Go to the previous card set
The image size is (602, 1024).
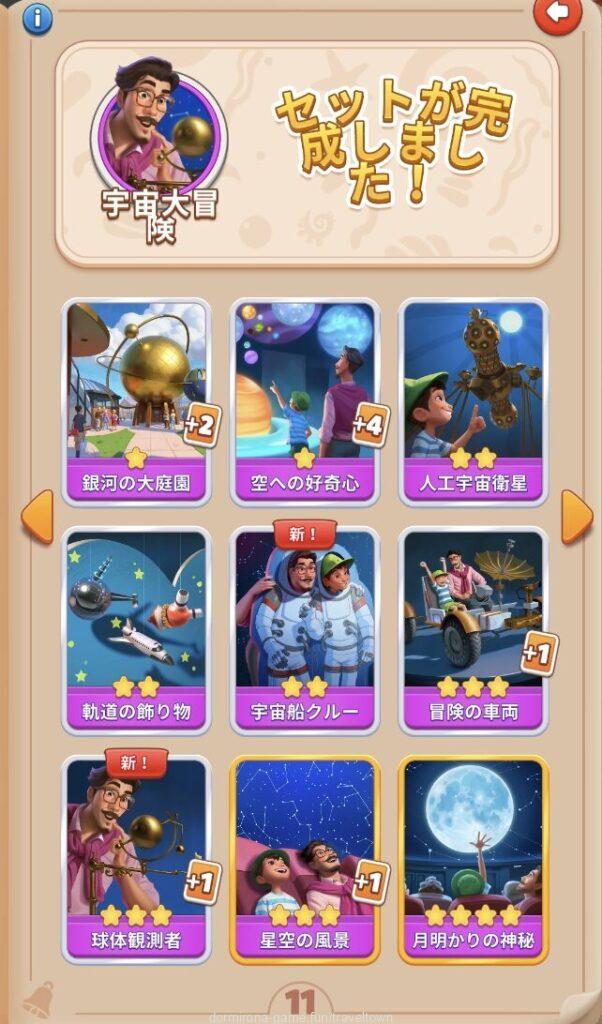point(37,517)
